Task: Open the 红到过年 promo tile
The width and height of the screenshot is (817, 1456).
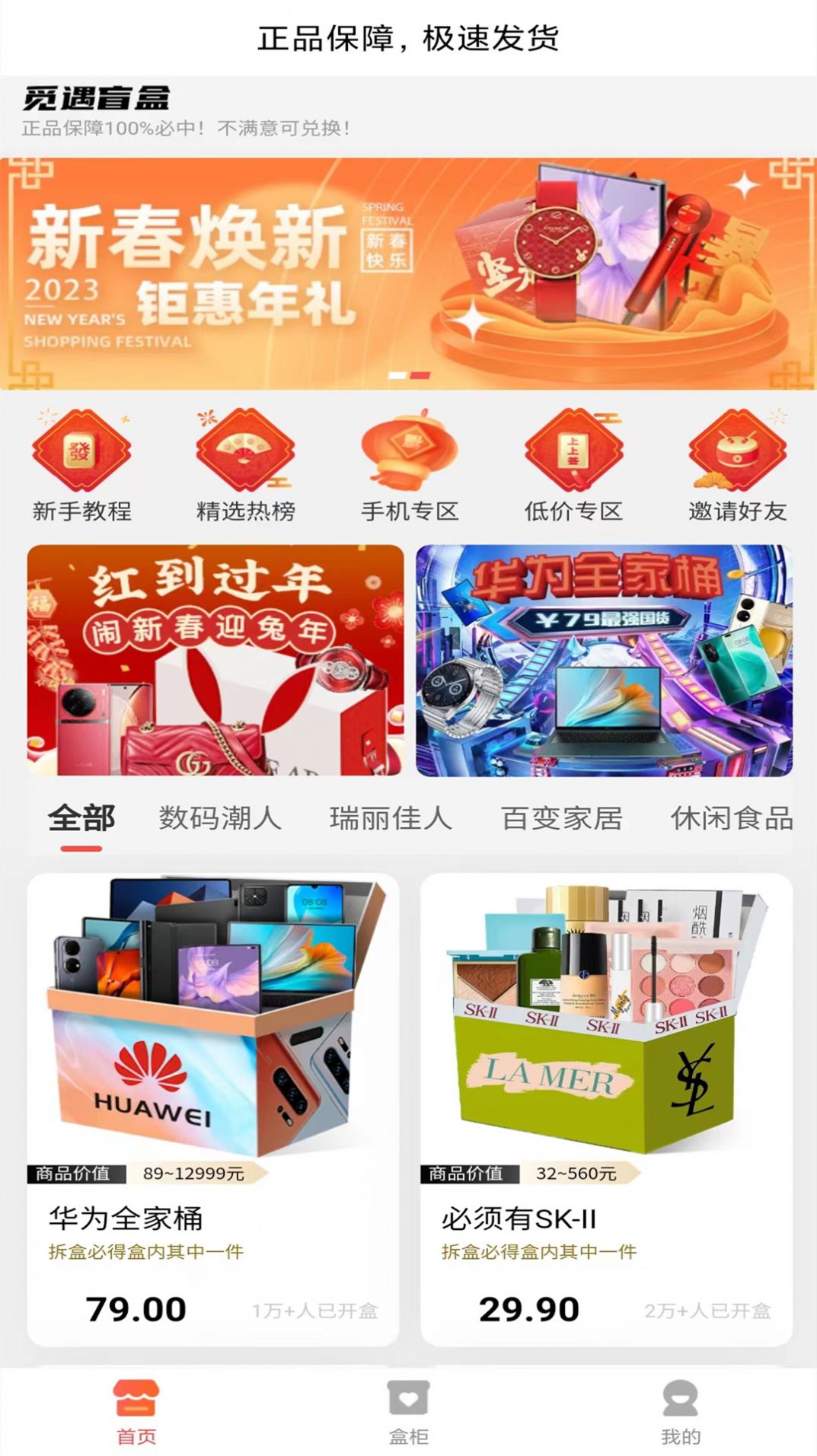Action: (x=215, y=660)
